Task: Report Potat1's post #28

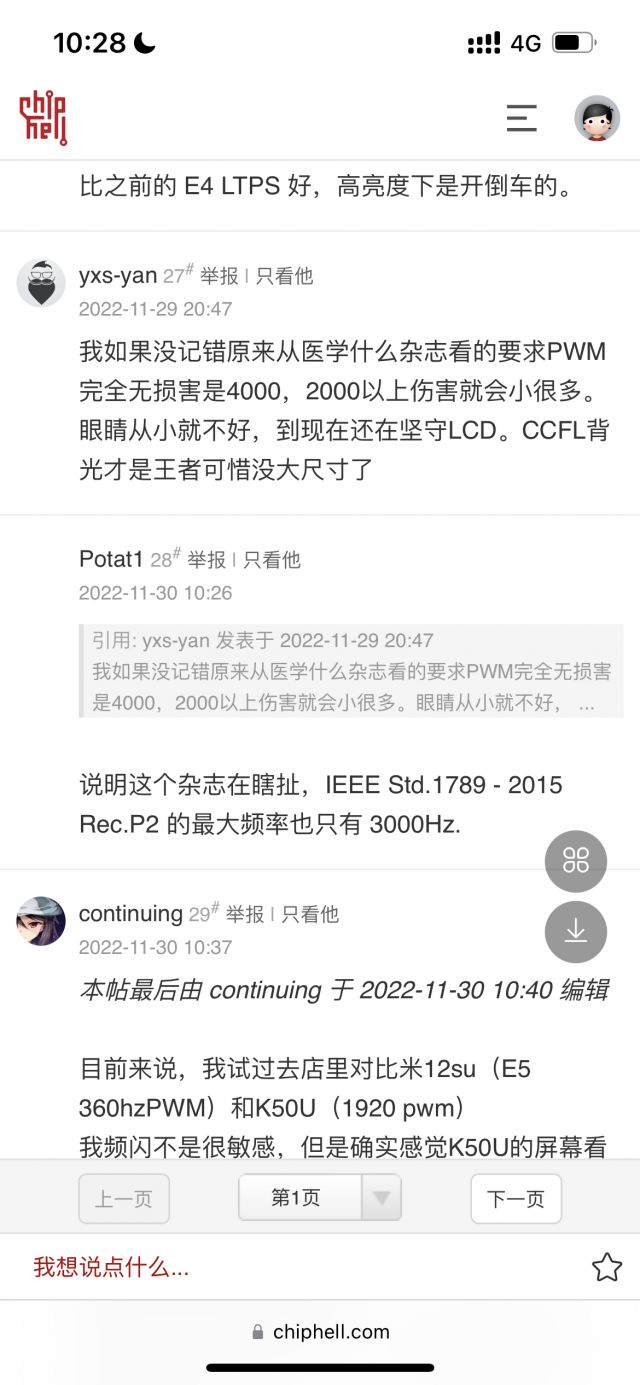Action: (206, 560)
